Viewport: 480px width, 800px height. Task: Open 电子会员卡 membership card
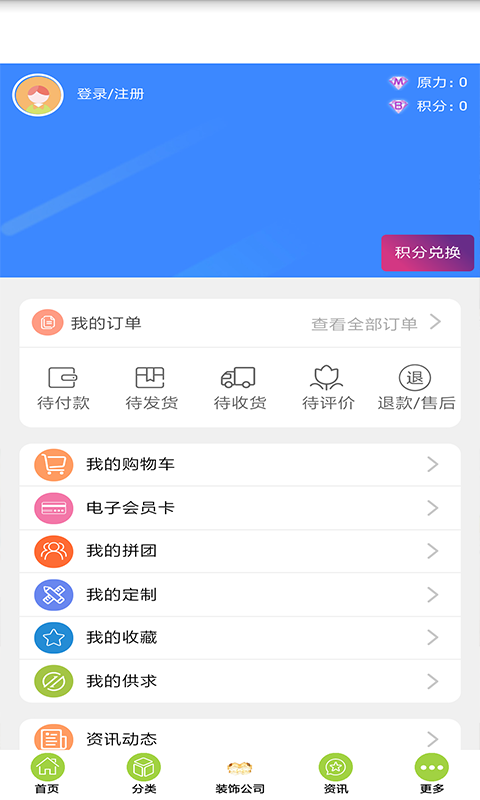(x=240, y=508)
